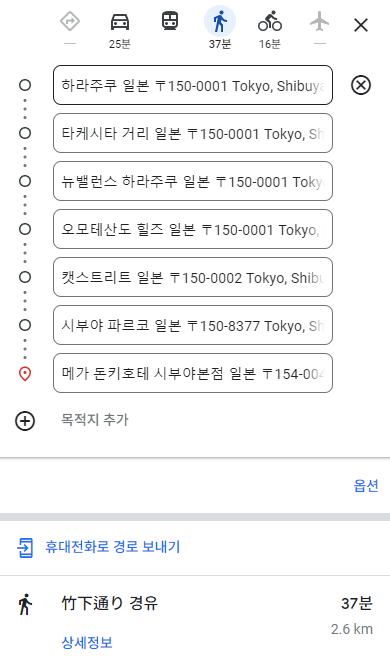The image size is (390, 661).
Task: Switch to cycling mode (16분)
Action: pyautogui.click(x=270, y=29)
